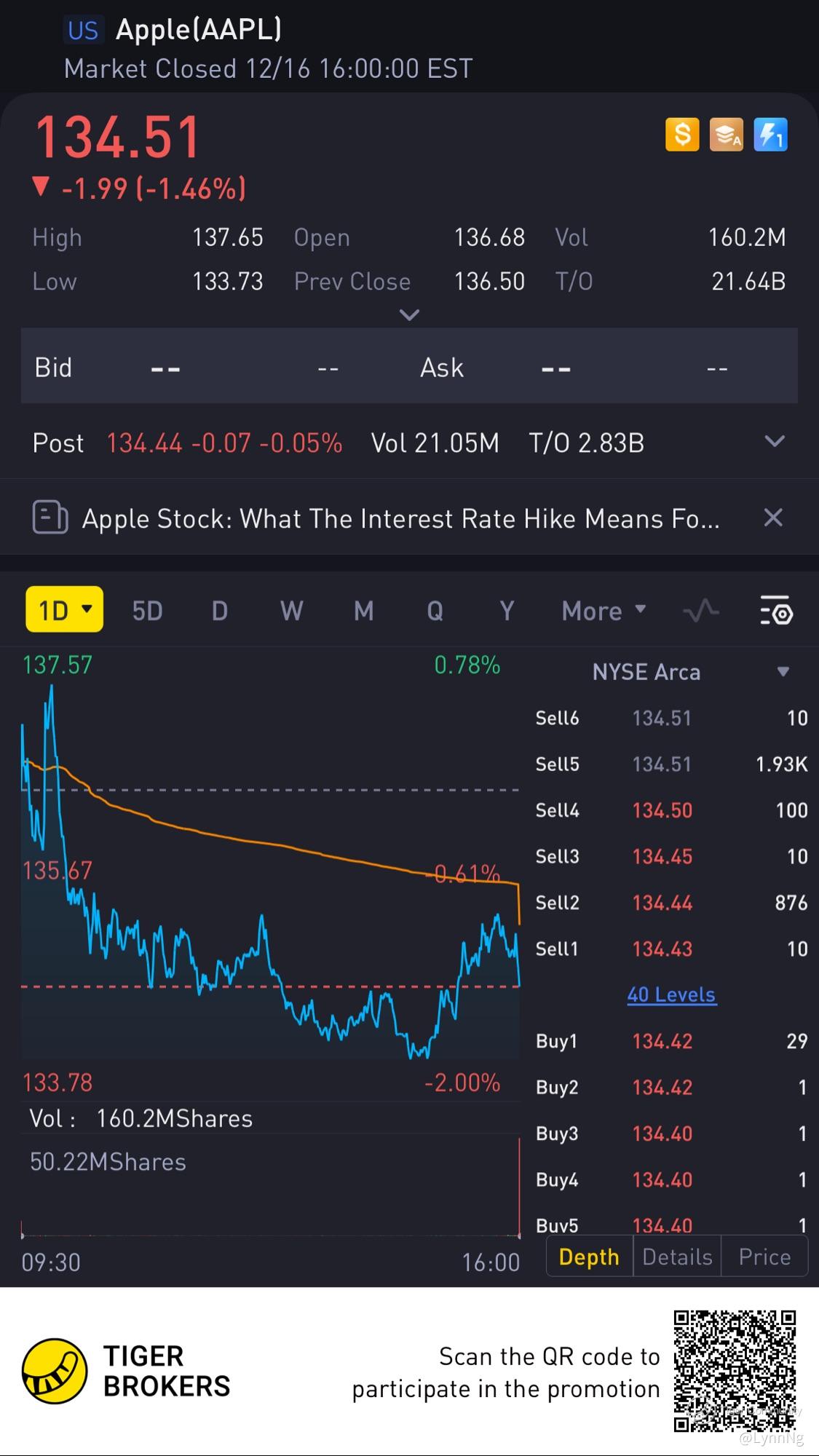Open the More timeframes dropdown

(604, 611)
